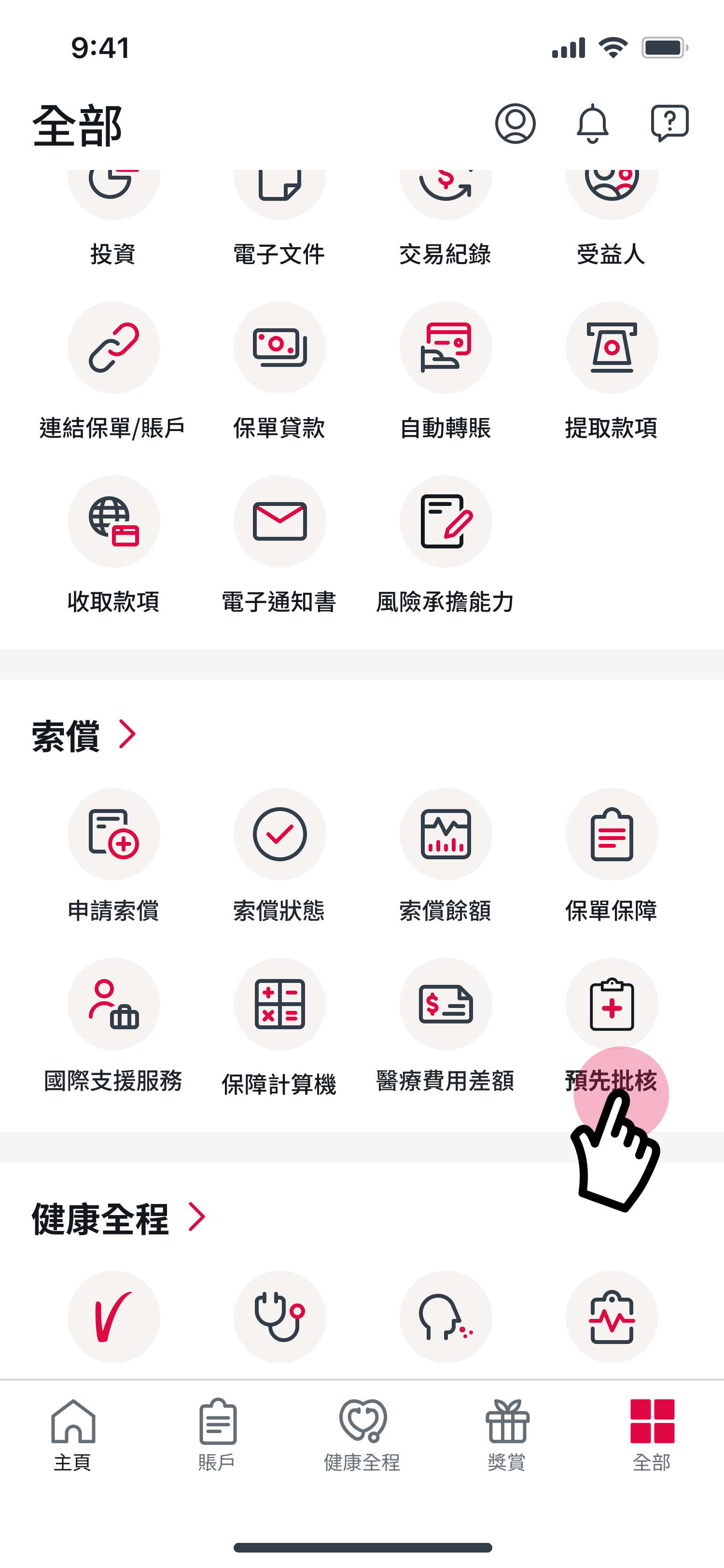Viewport: 724px width, 1568px height.
Task: View 索償餘額 claim balance
Action: [446, 834]
